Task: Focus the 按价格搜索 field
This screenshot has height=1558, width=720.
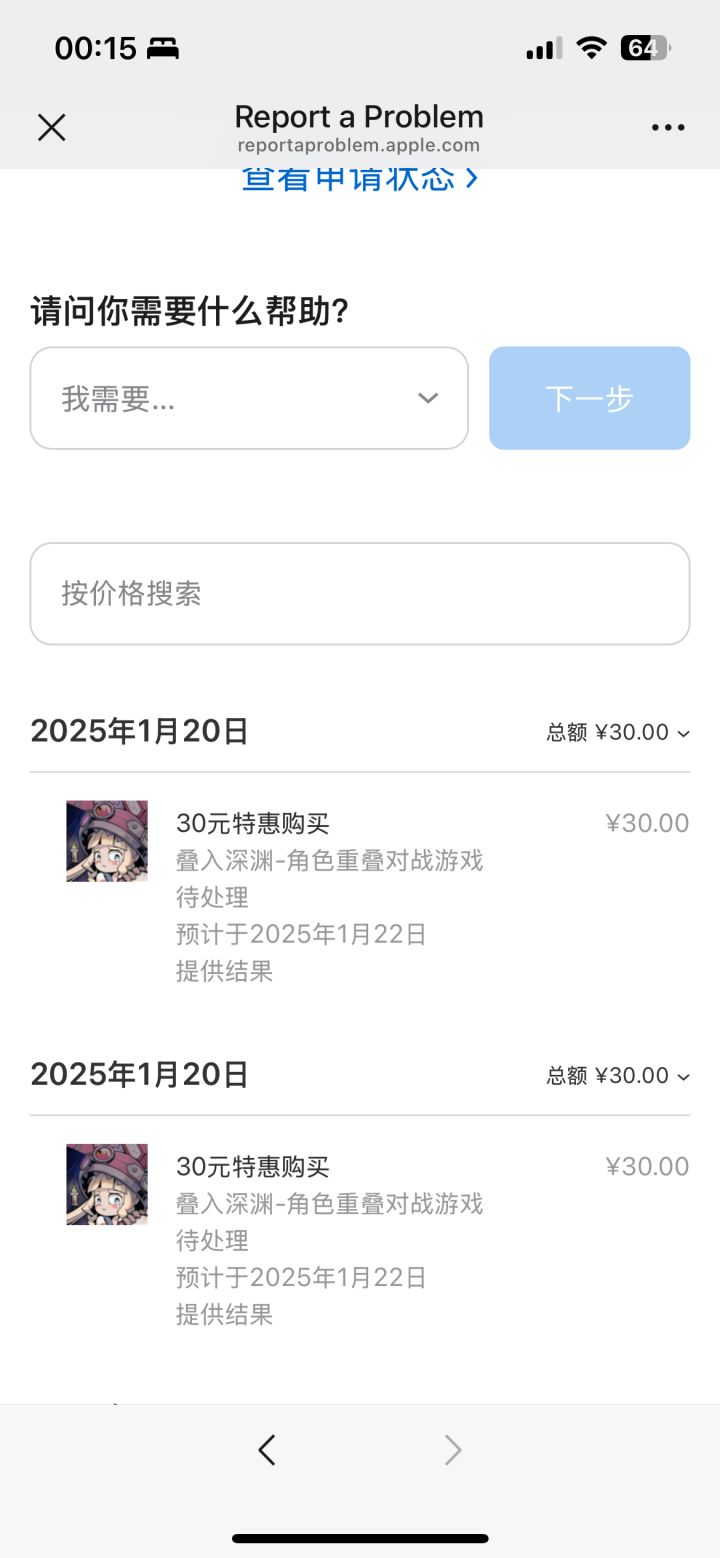Action: pos(359,593)
